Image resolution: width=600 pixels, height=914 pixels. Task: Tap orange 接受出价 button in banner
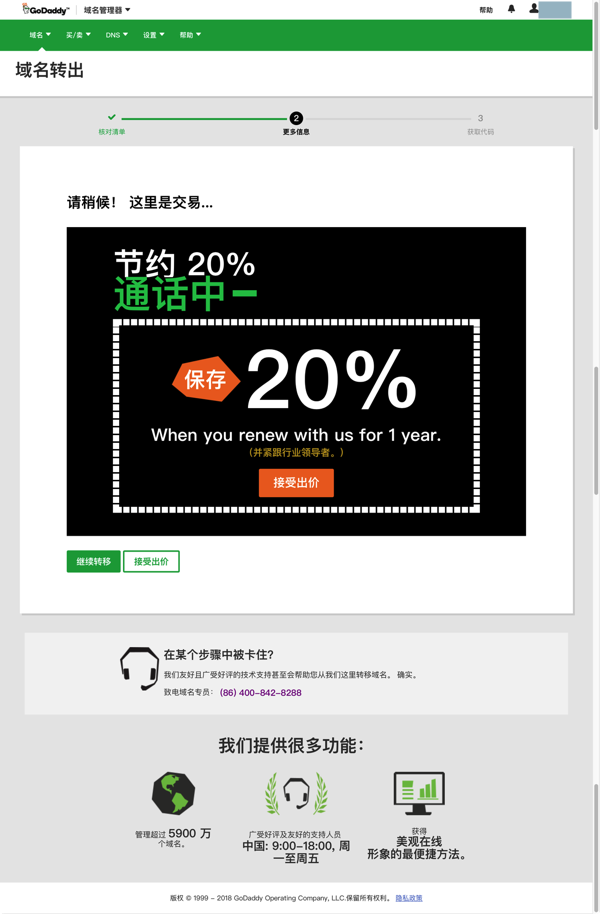coord(296,483)
